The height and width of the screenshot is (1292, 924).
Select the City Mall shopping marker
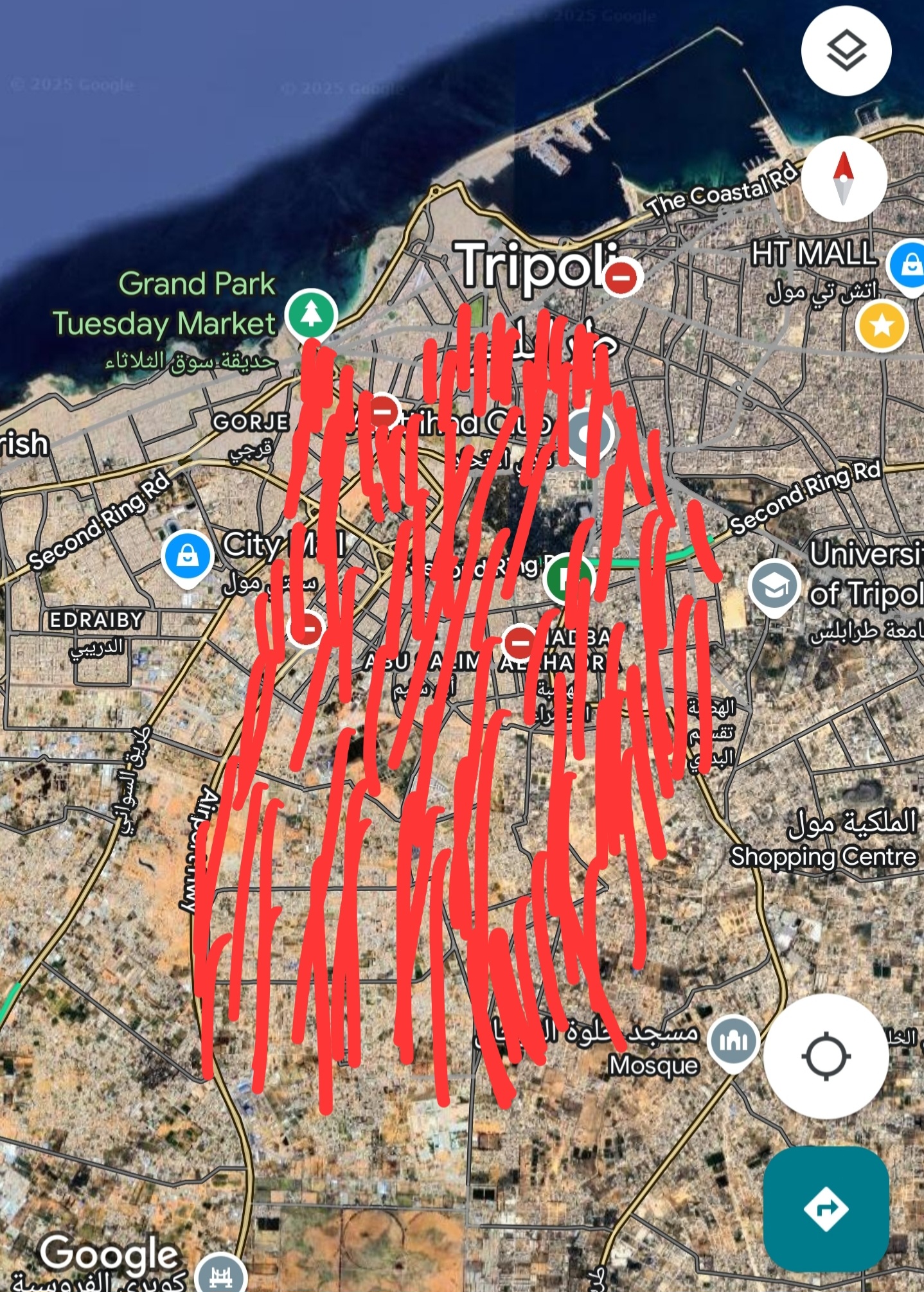[x=187, y=556]
